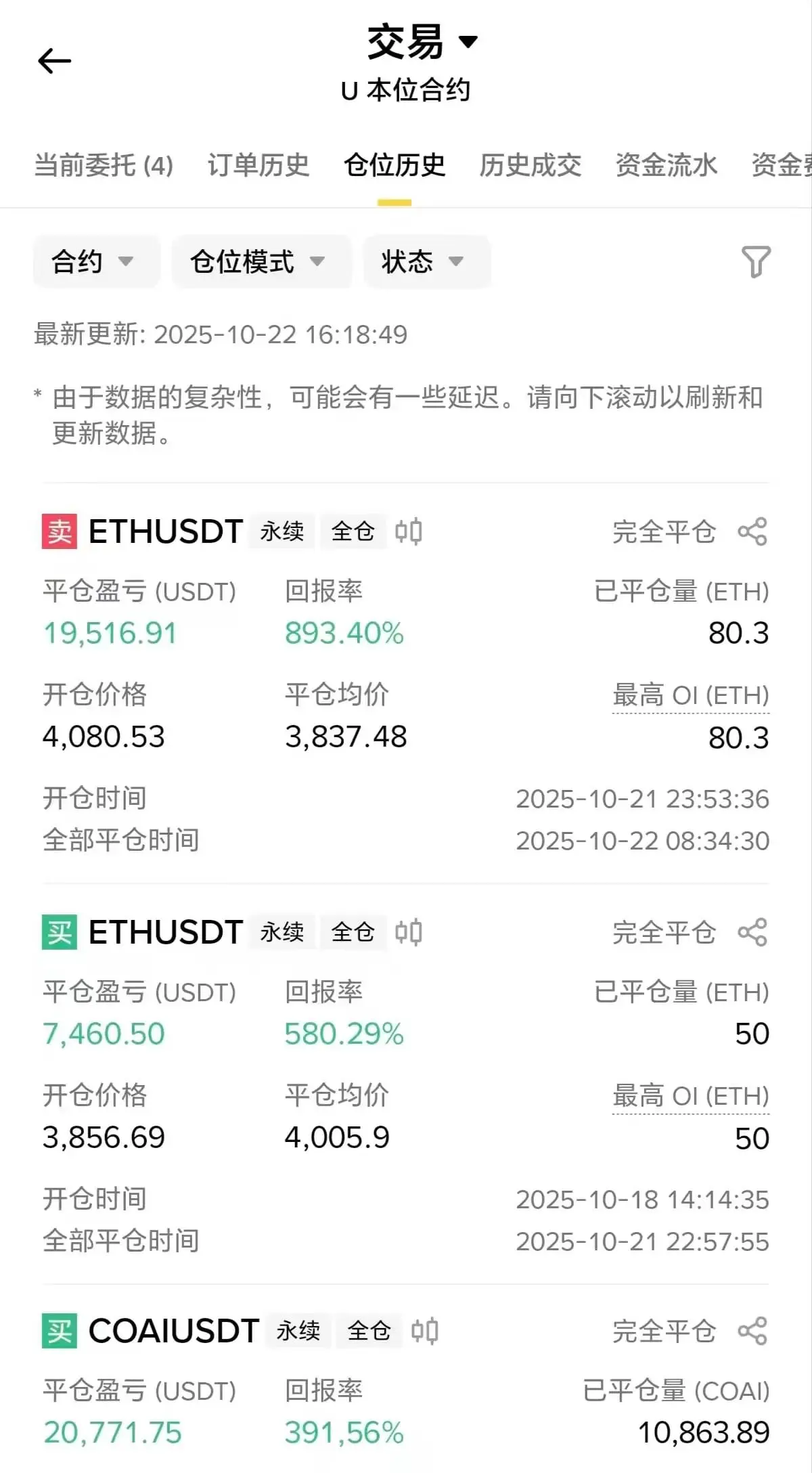Open the 资金流水 tab
The image size is (812, 1473).
[666, 165]
